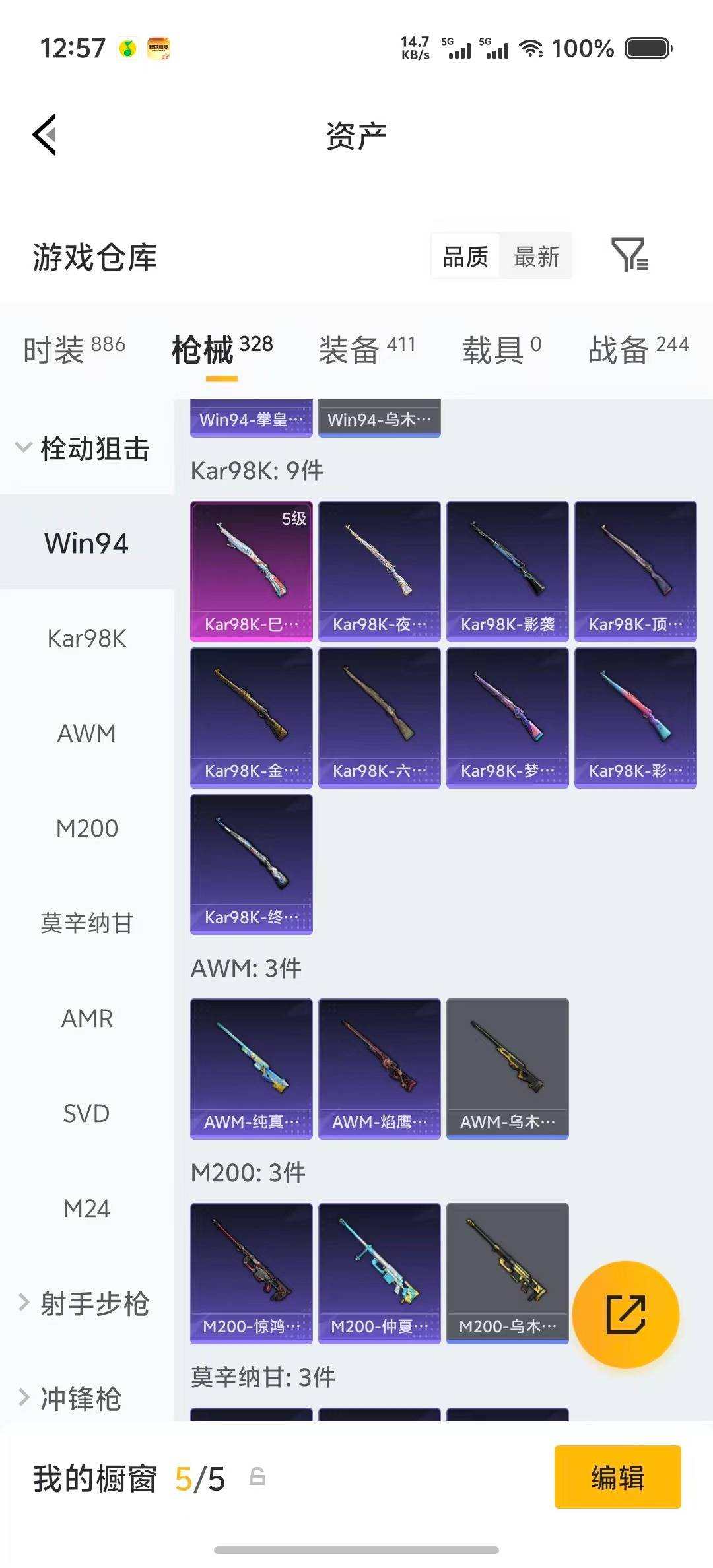Go back using the top-left arrow
The width and height of the screenshot is (713, 1568).
click(45, 135)
